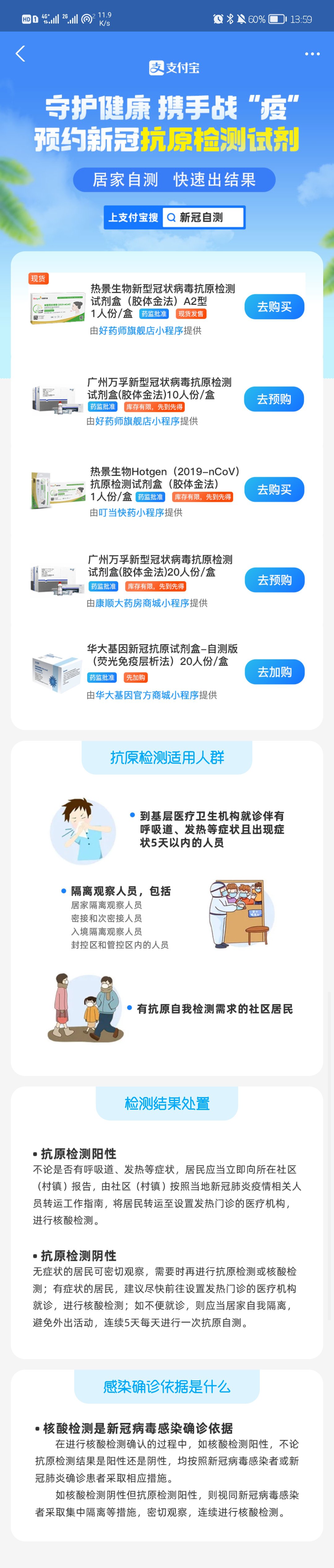Screen dimensions: 334x1568
Task: Go back using the top-left arrow
Action: (x=20, y=54)
